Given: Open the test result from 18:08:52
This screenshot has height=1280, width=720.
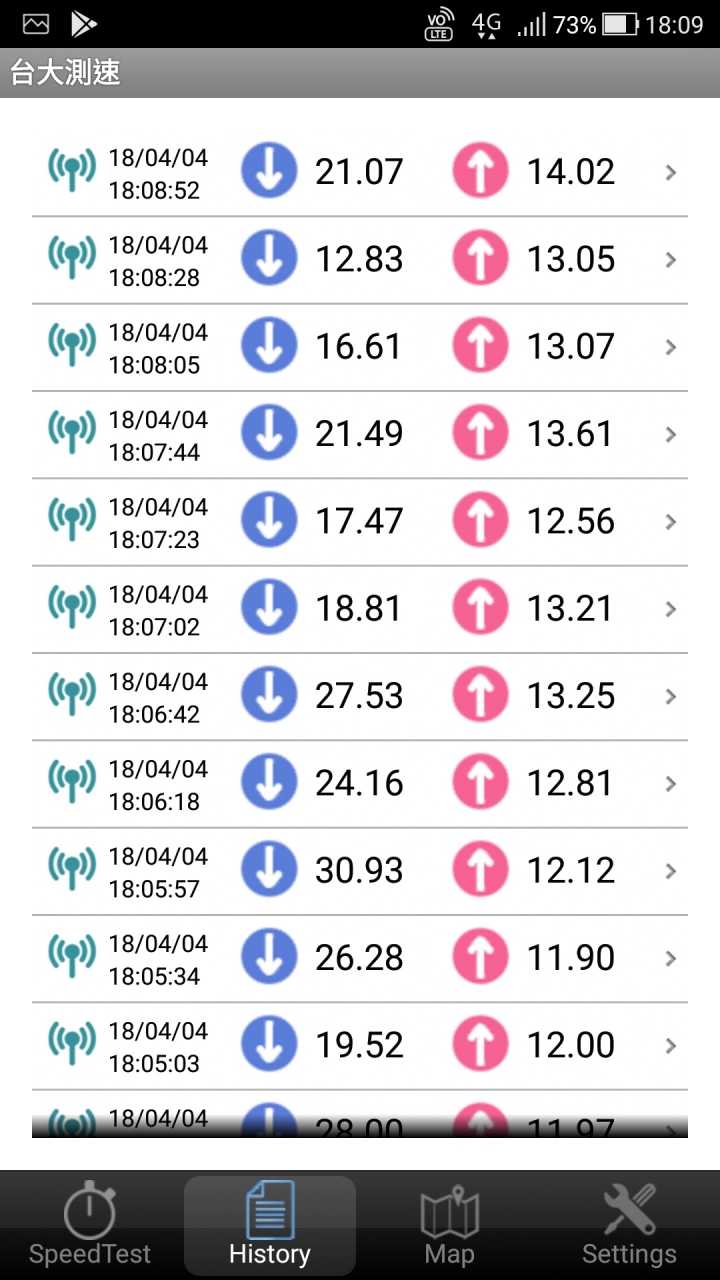Looking at the screenshot, I should pyautogui.click(x=360, y=173).
